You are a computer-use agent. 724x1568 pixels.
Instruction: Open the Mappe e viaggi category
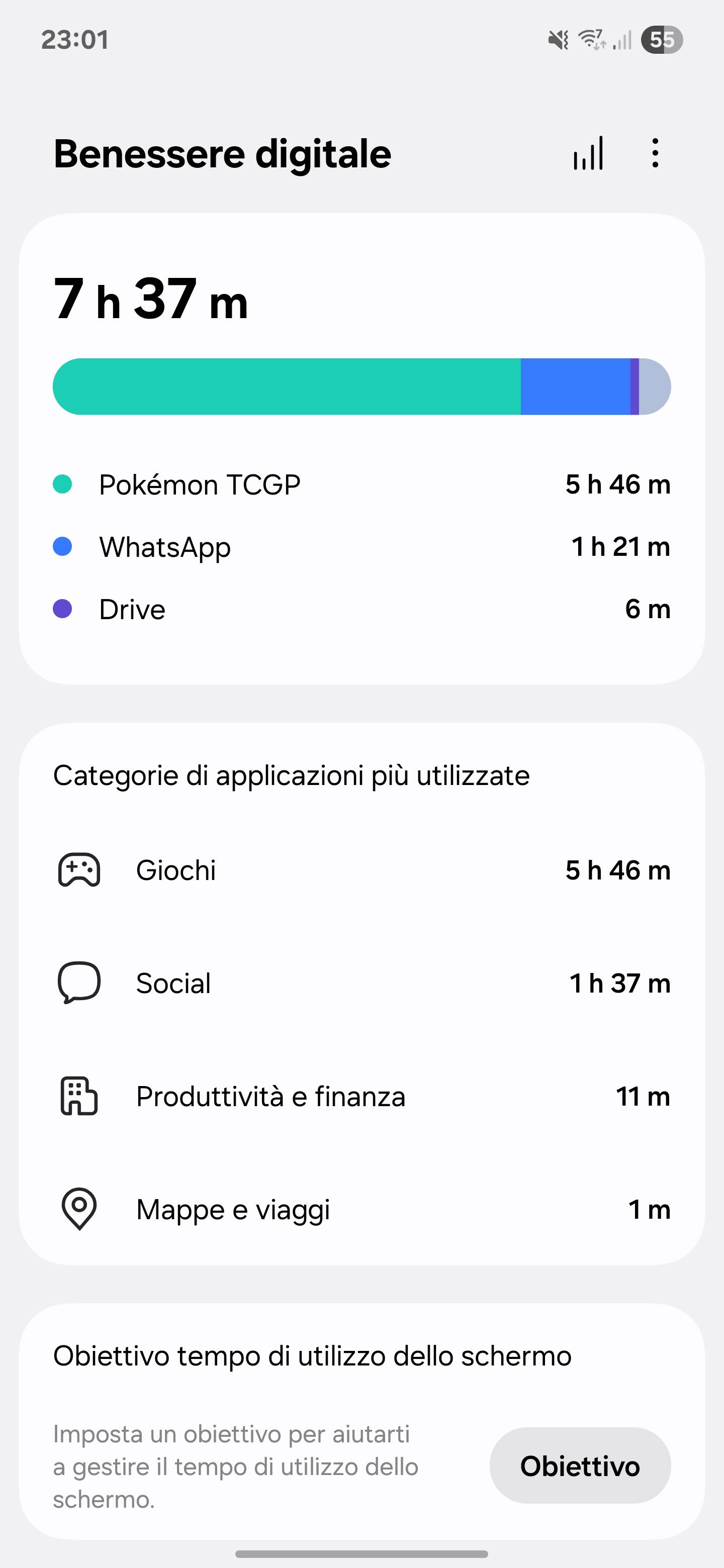pos(361,1210)
